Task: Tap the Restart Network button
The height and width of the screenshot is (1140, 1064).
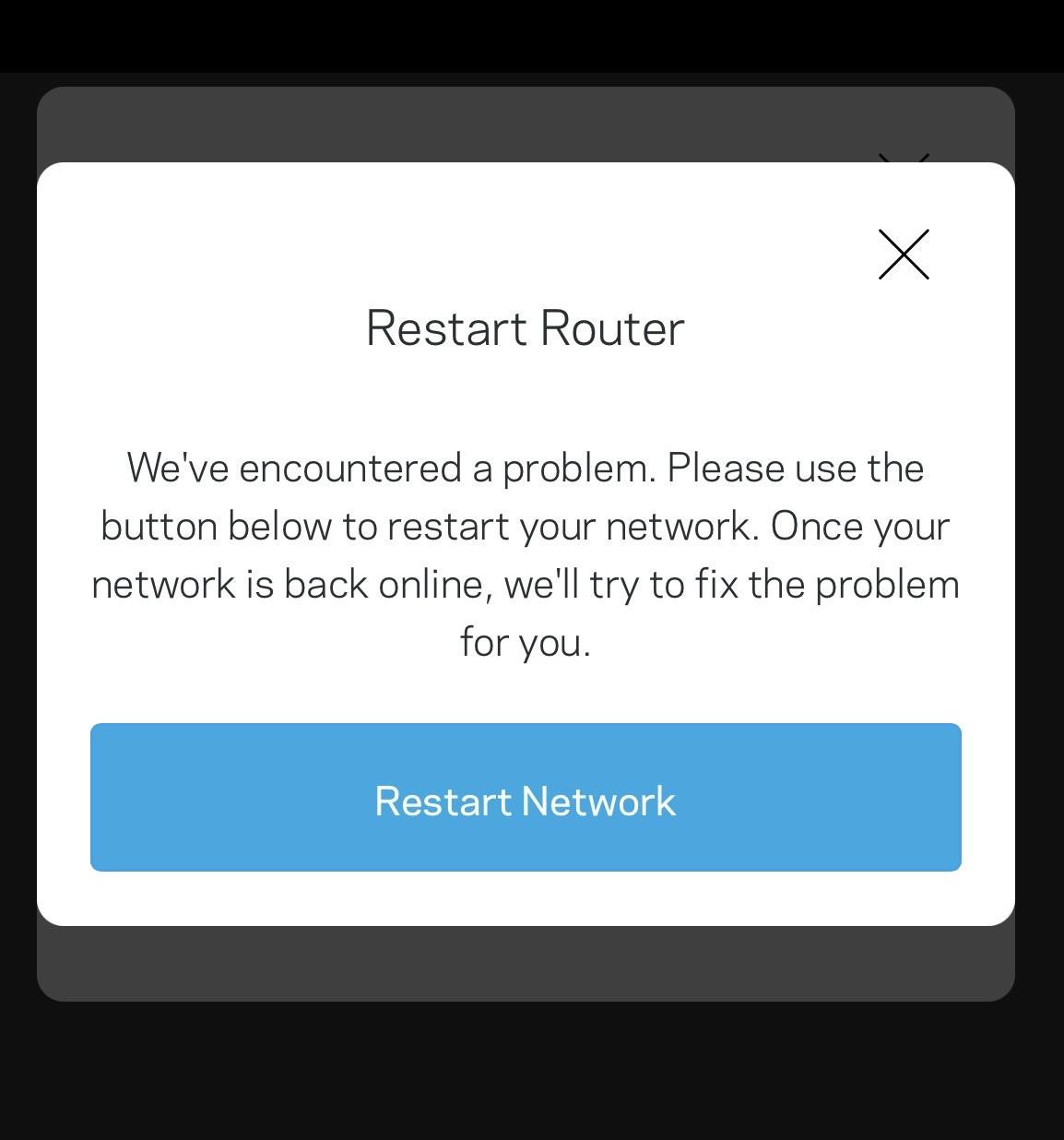Action: pos(526,797)
